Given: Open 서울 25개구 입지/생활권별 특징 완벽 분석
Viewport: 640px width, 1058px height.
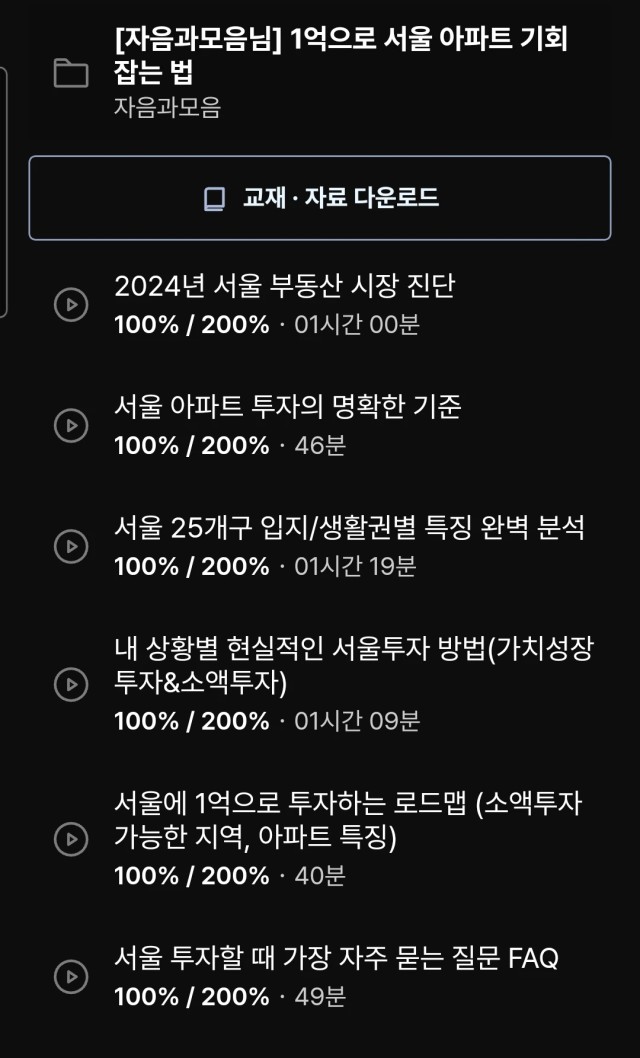Looking at the screenshot, I should (x=320, y=546).
